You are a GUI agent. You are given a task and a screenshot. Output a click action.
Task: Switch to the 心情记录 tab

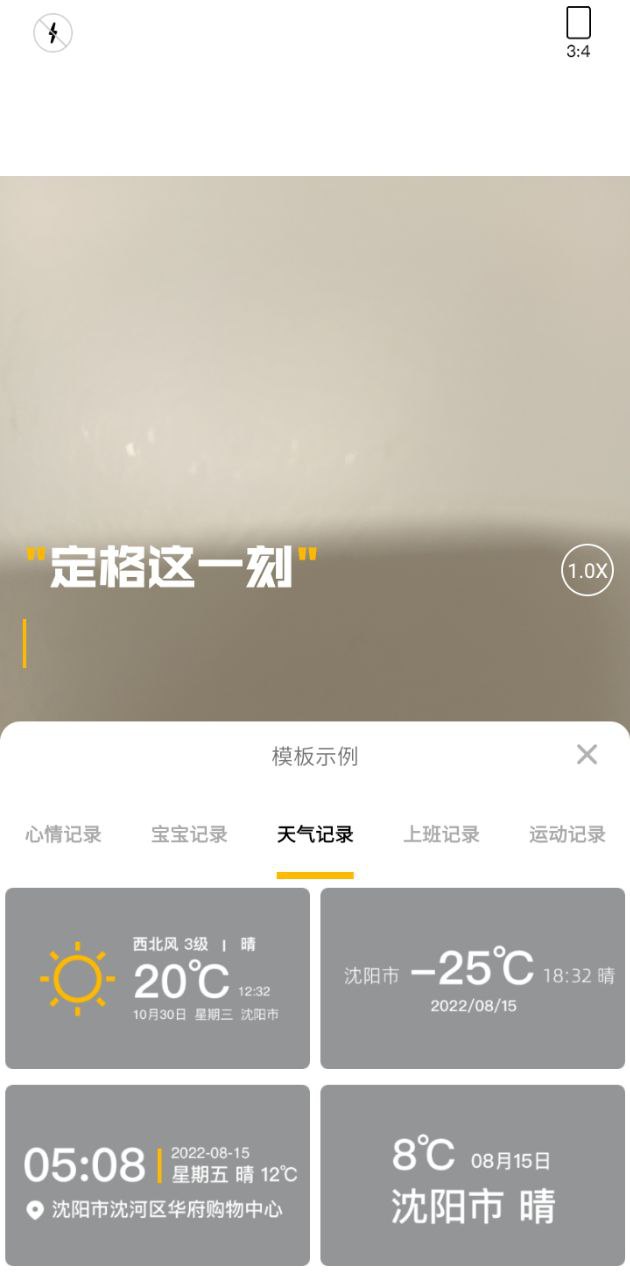click(64, 834)
